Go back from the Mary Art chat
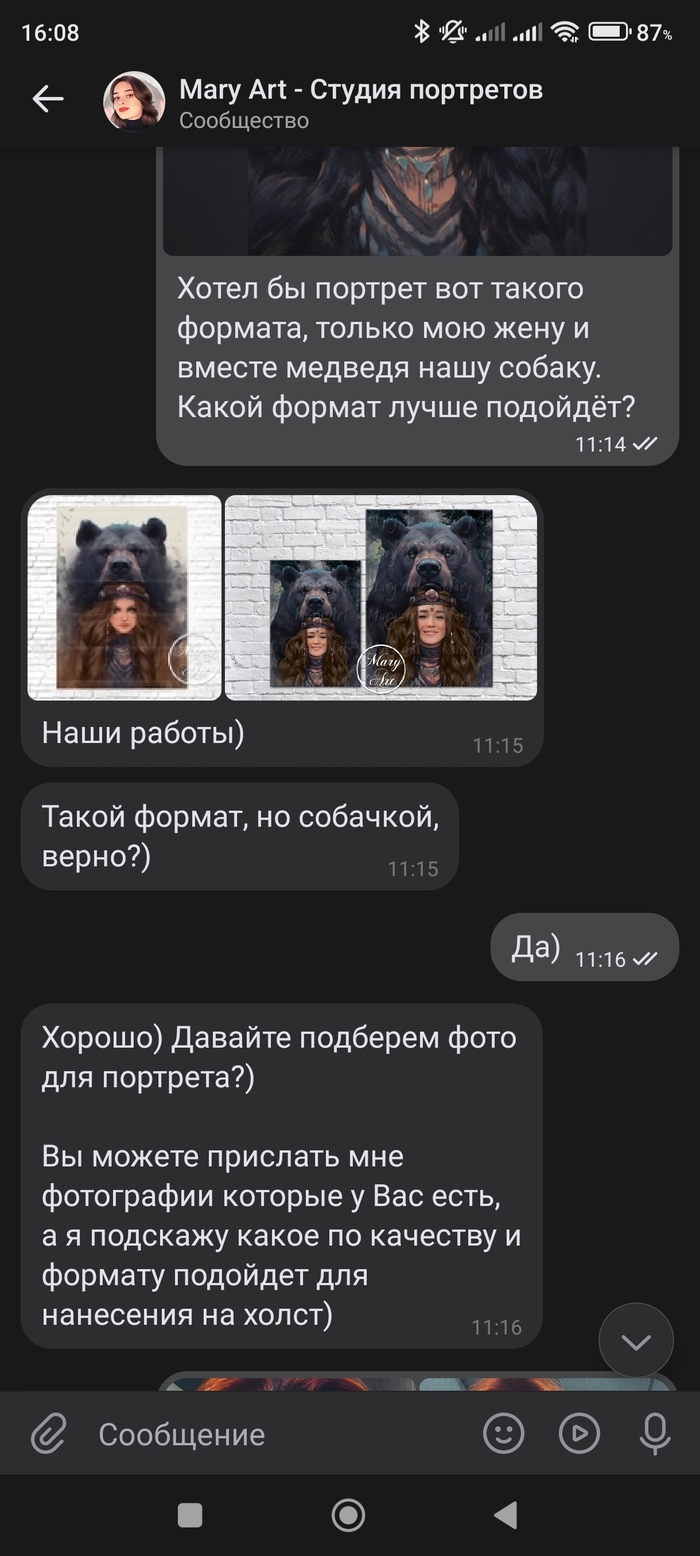The image size is (700, 1556). 47,98
